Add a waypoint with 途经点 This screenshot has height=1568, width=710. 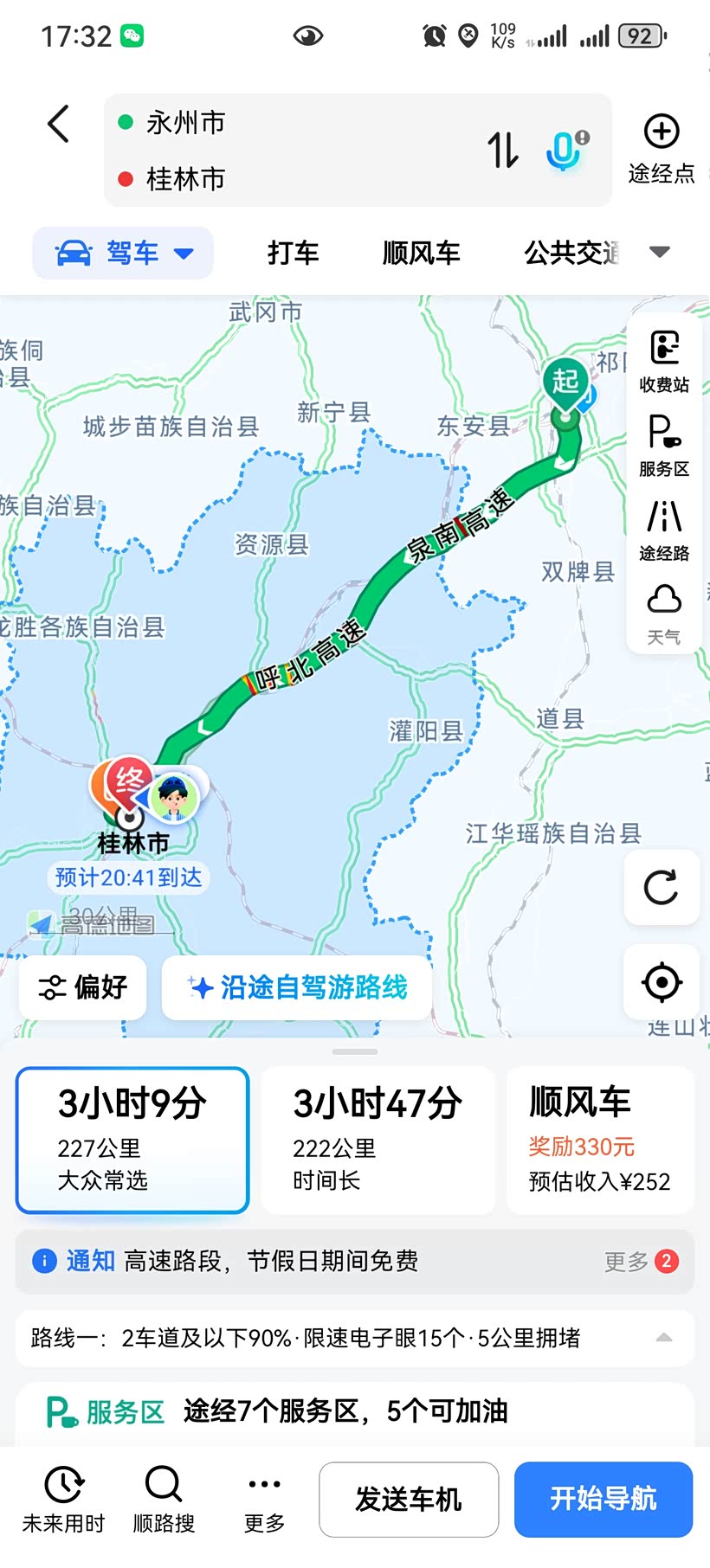point(661,149)
